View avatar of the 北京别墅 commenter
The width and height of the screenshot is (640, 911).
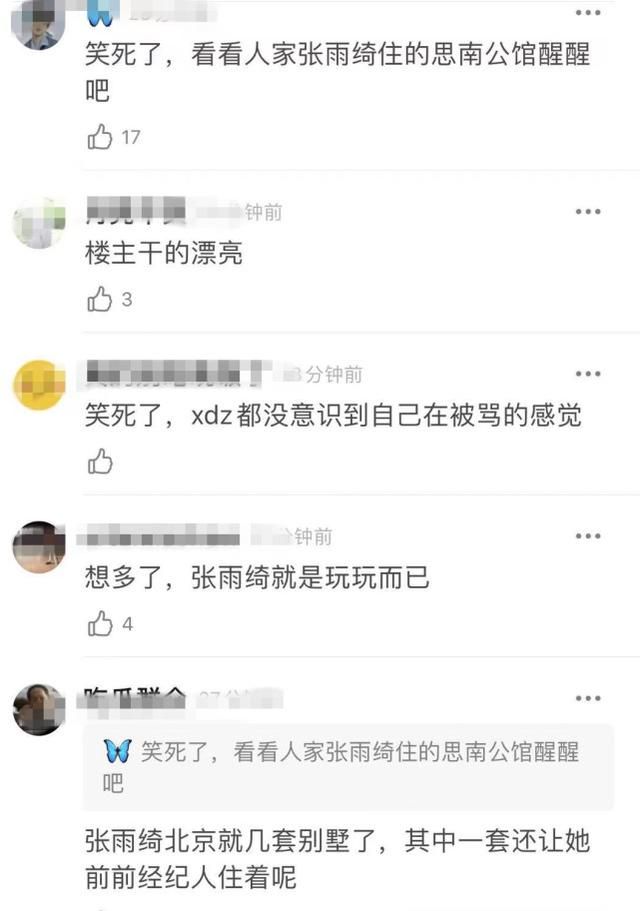[x=39, y=709]
